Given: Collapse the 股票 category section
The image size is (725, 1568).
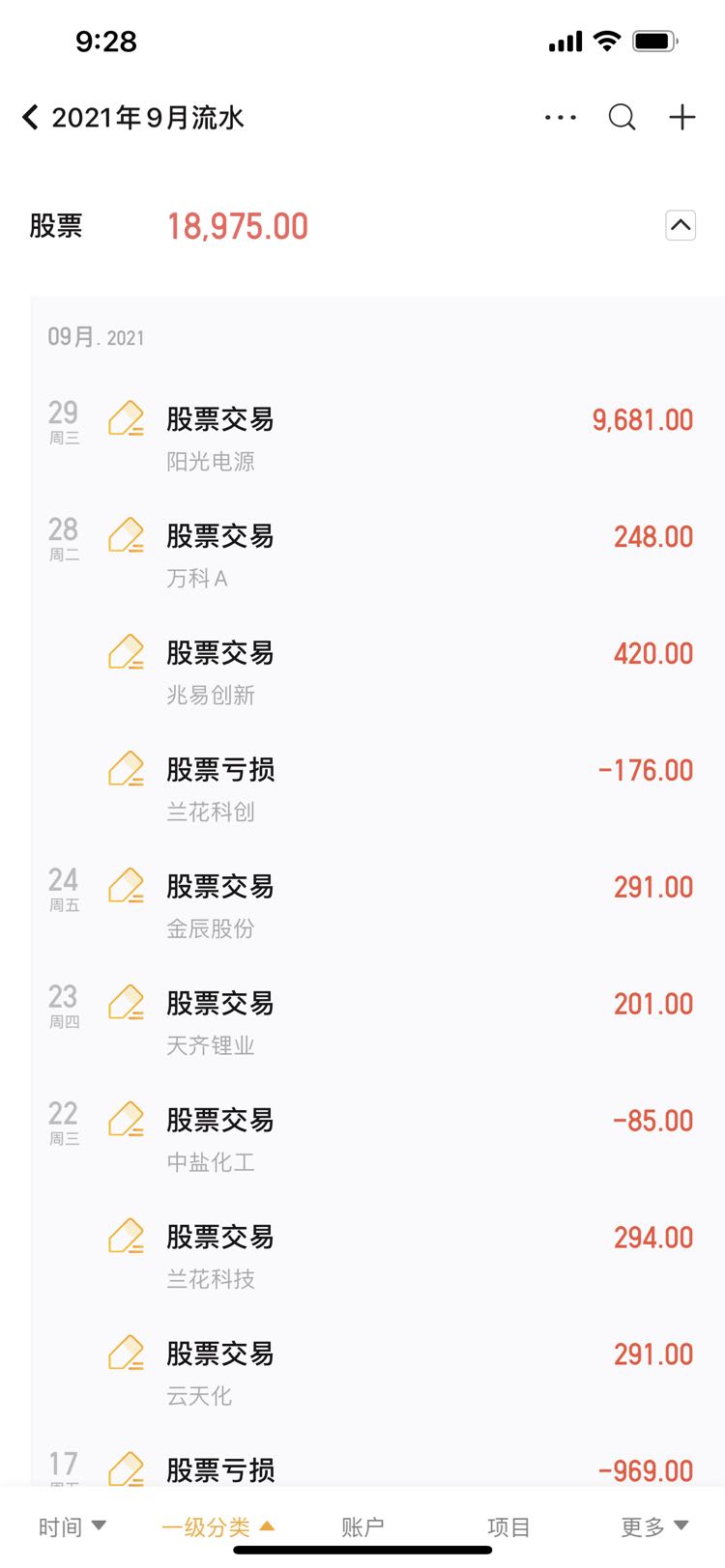Looking at the screenshot, I should [681, 226].
